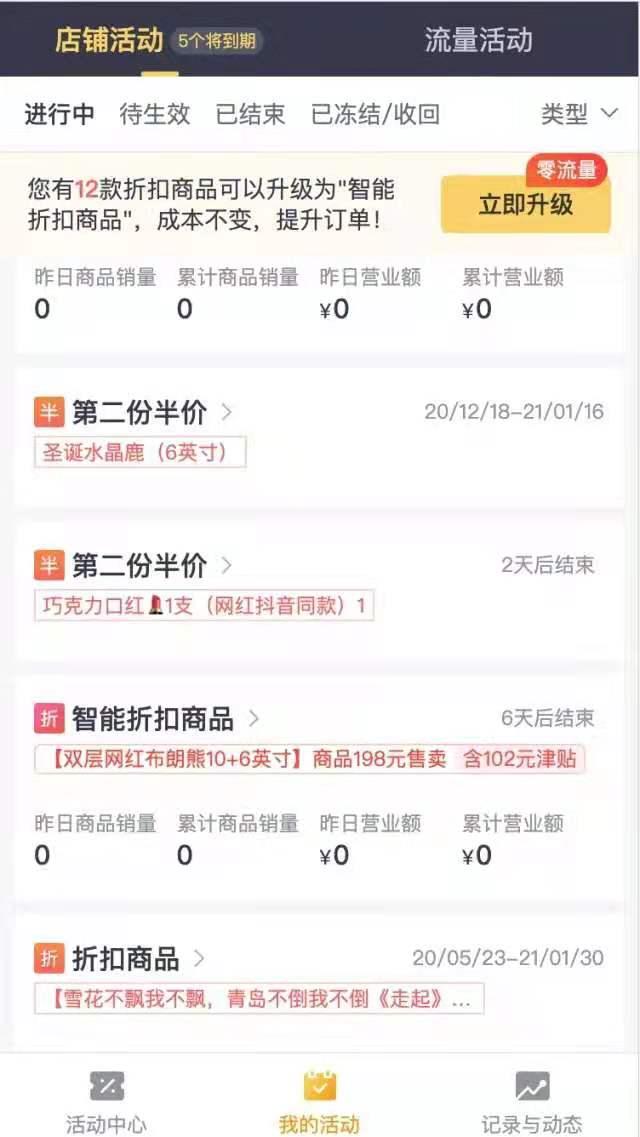The height and width of the screenshot is (1137, 640).
Task: View 已结束 activities
Action: tap(250, 114)
